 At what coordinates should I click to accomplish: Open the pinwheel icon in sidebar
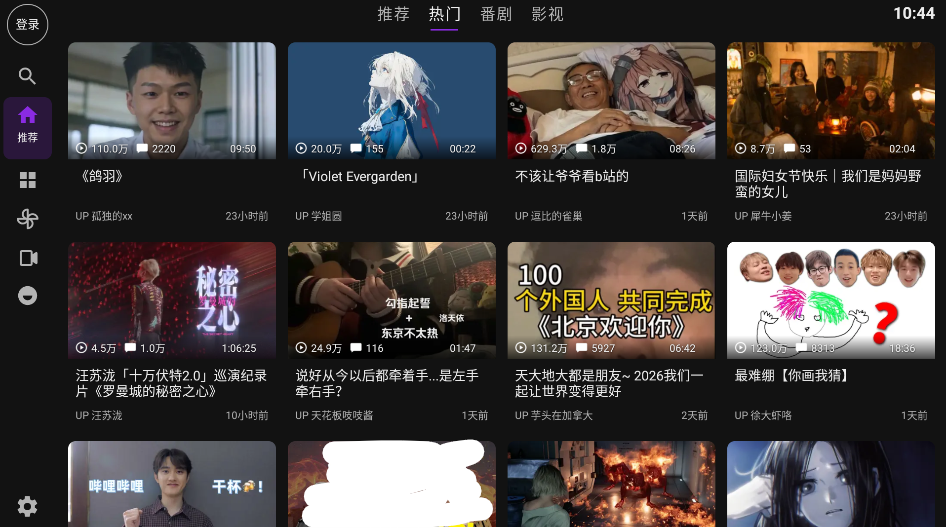pyautogui.click(x=28, y=219)
